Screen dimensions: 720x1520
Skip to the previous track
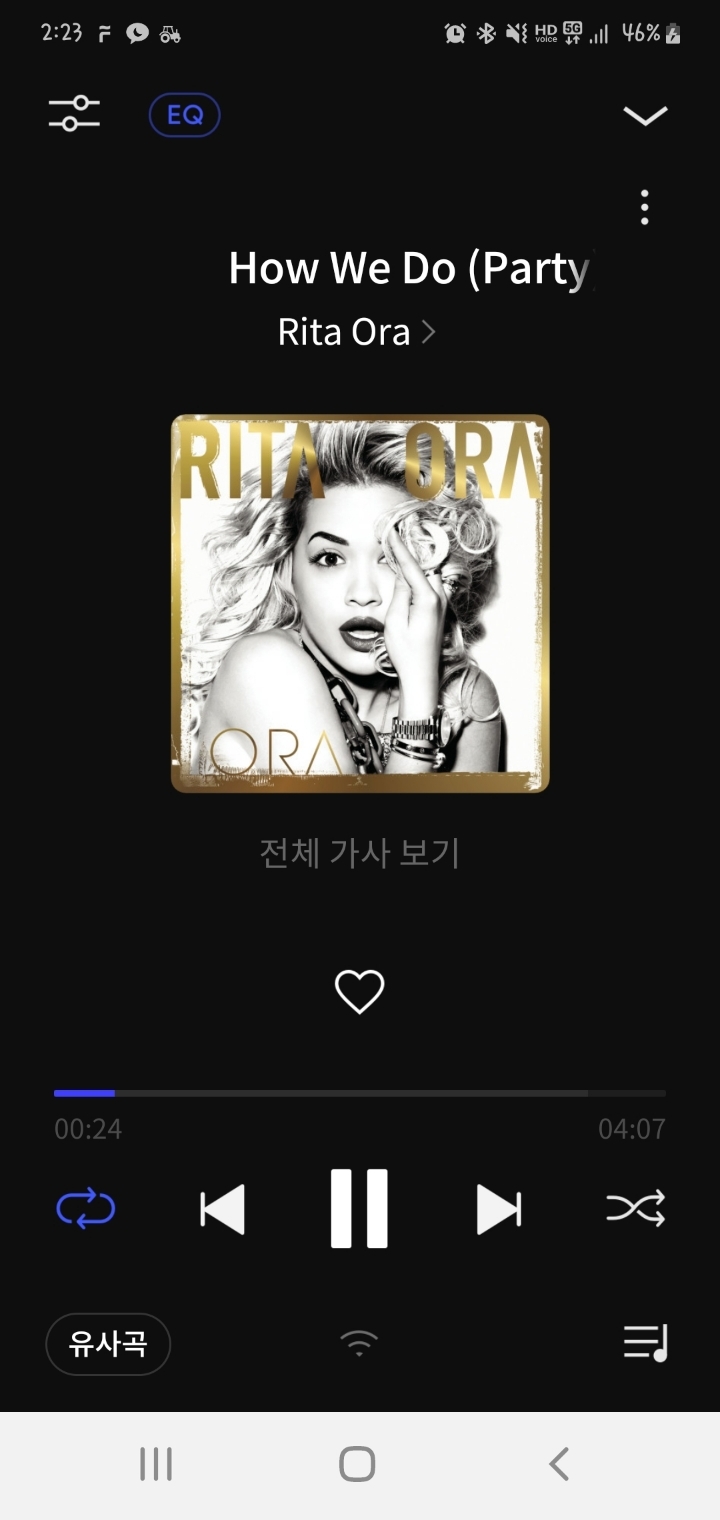(222, 1209)
